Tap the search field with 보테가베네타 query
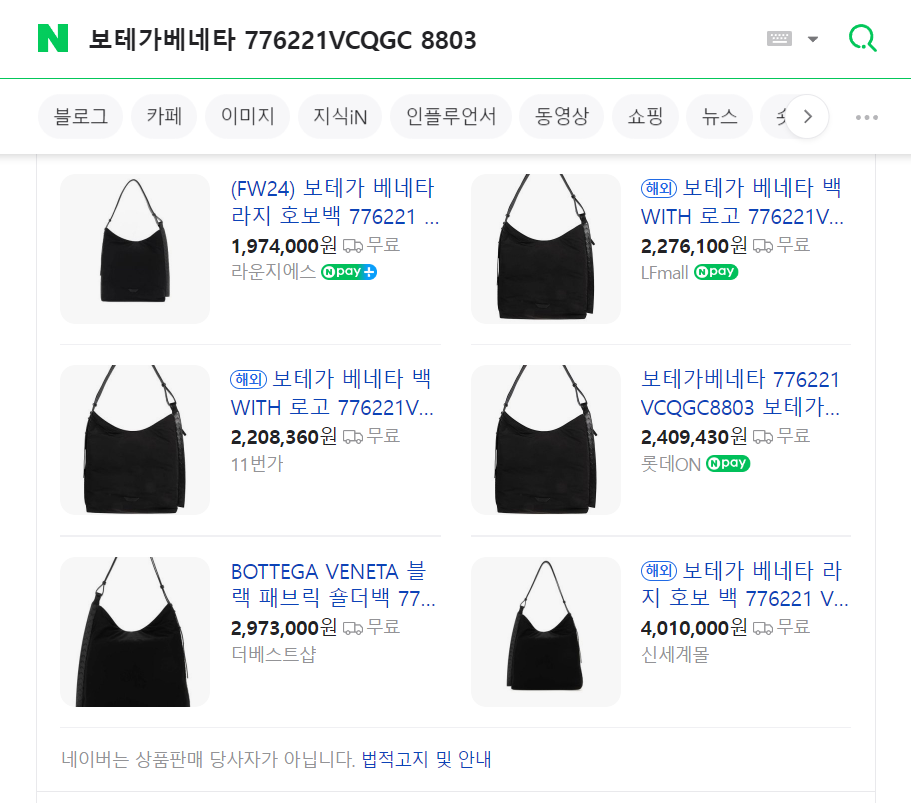This screenshot has width=911, height=803. coord(400,40)
